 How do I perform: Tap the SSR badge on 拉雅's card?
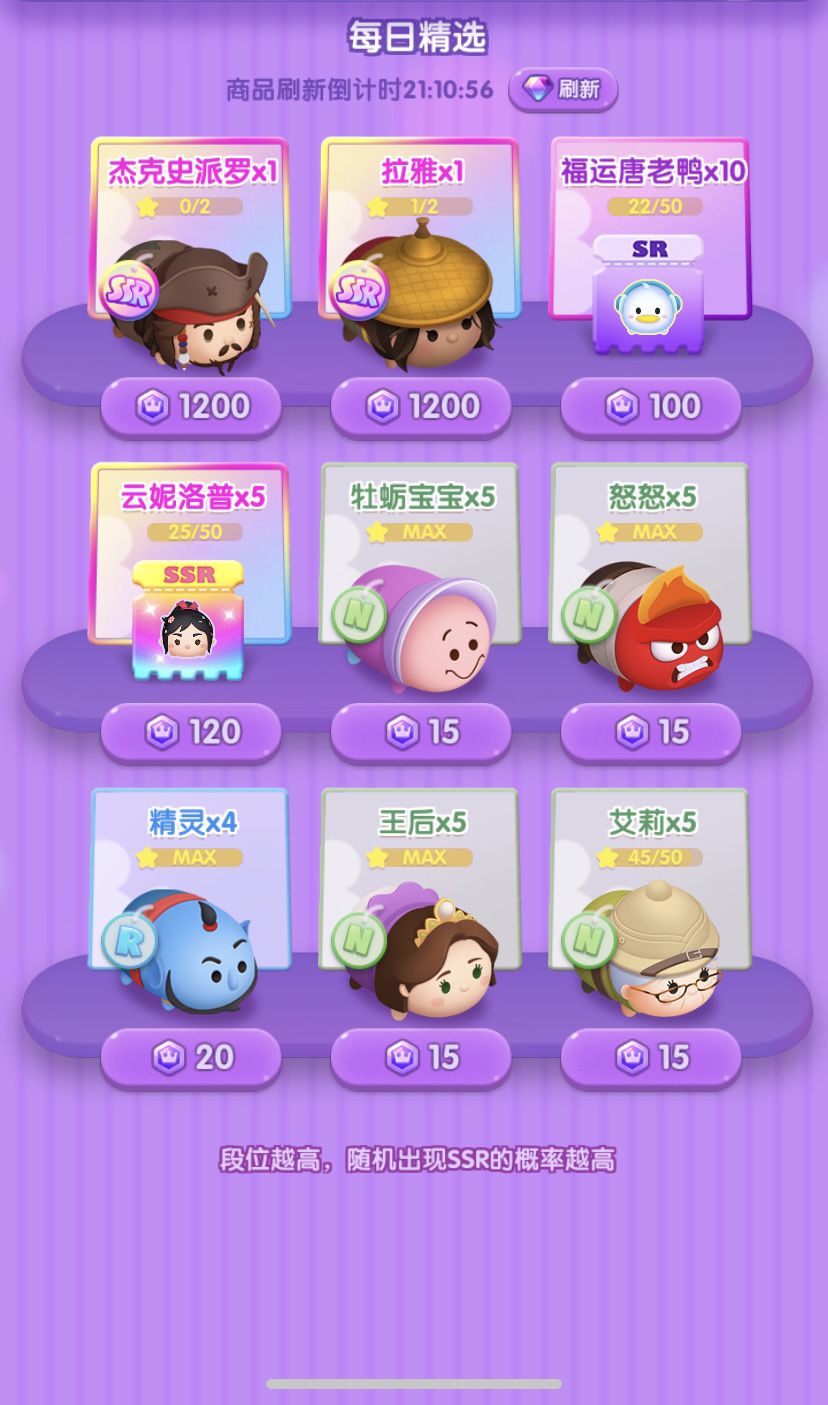point(360,291)
